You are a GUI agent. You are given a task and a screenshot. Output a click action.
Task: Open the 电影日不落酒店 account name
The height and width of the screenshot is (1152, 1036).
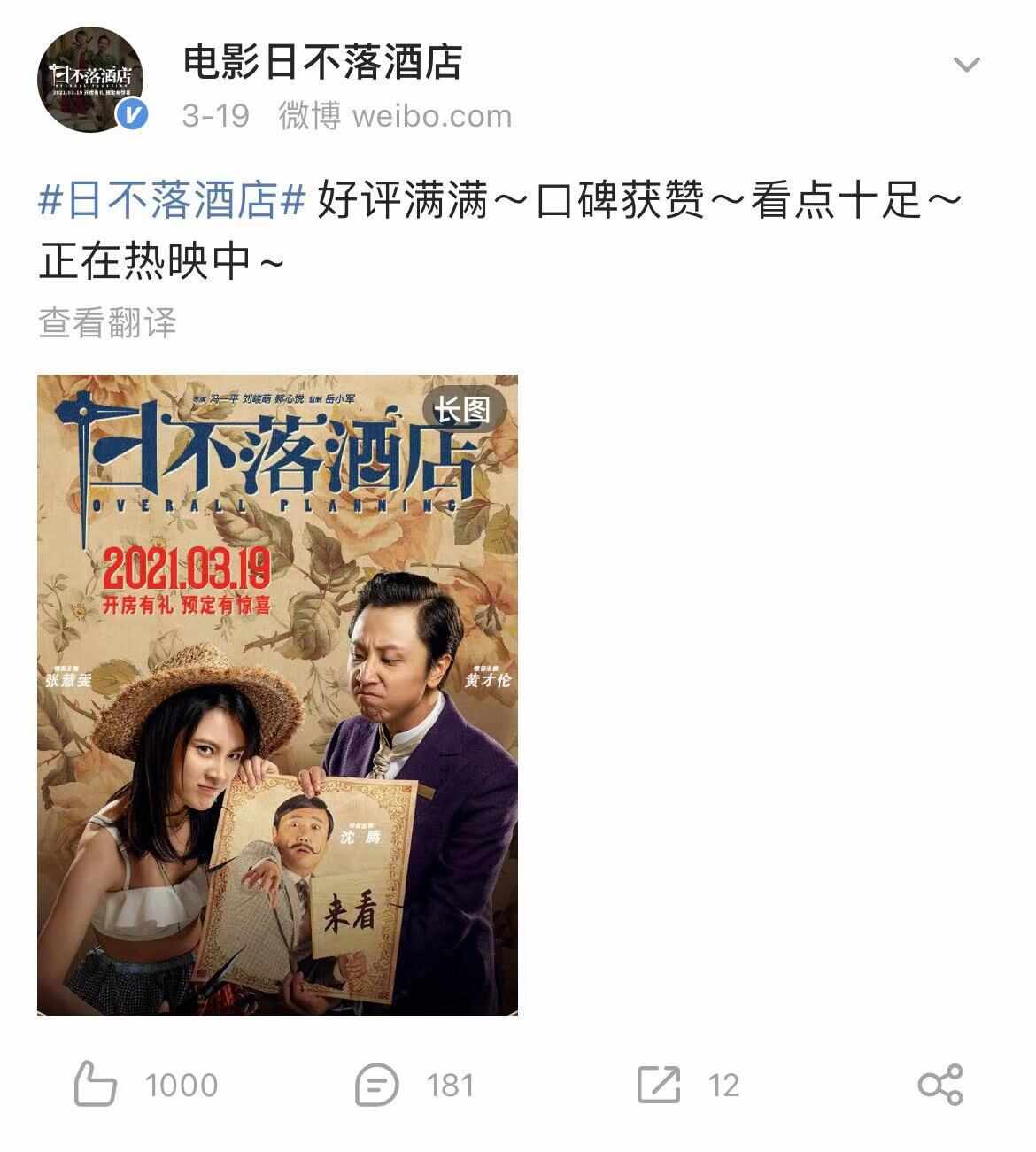coord(322,62)
